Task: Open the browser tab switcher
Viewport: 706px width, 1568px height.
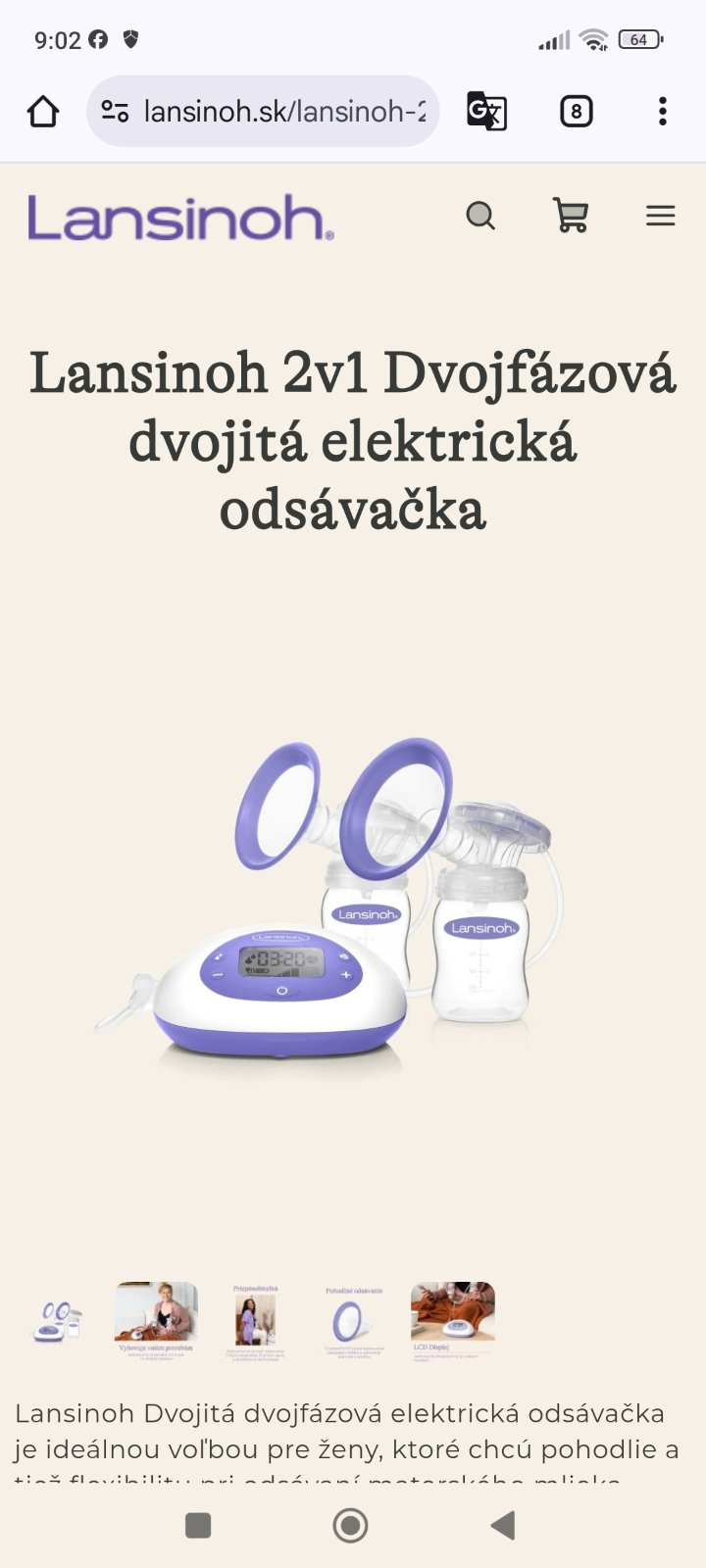Action: click(576, 112)
